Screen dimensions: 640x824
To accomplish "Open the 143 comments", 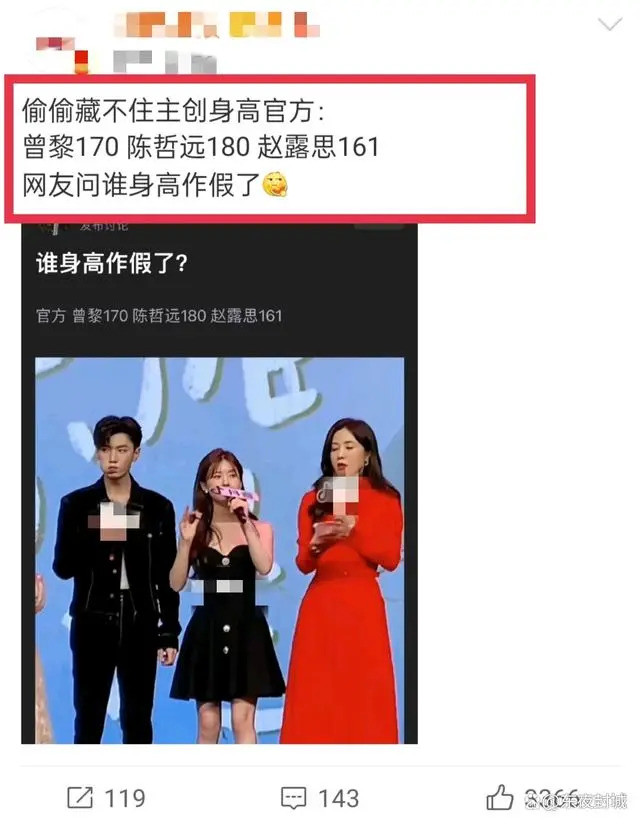I will 320,797.
